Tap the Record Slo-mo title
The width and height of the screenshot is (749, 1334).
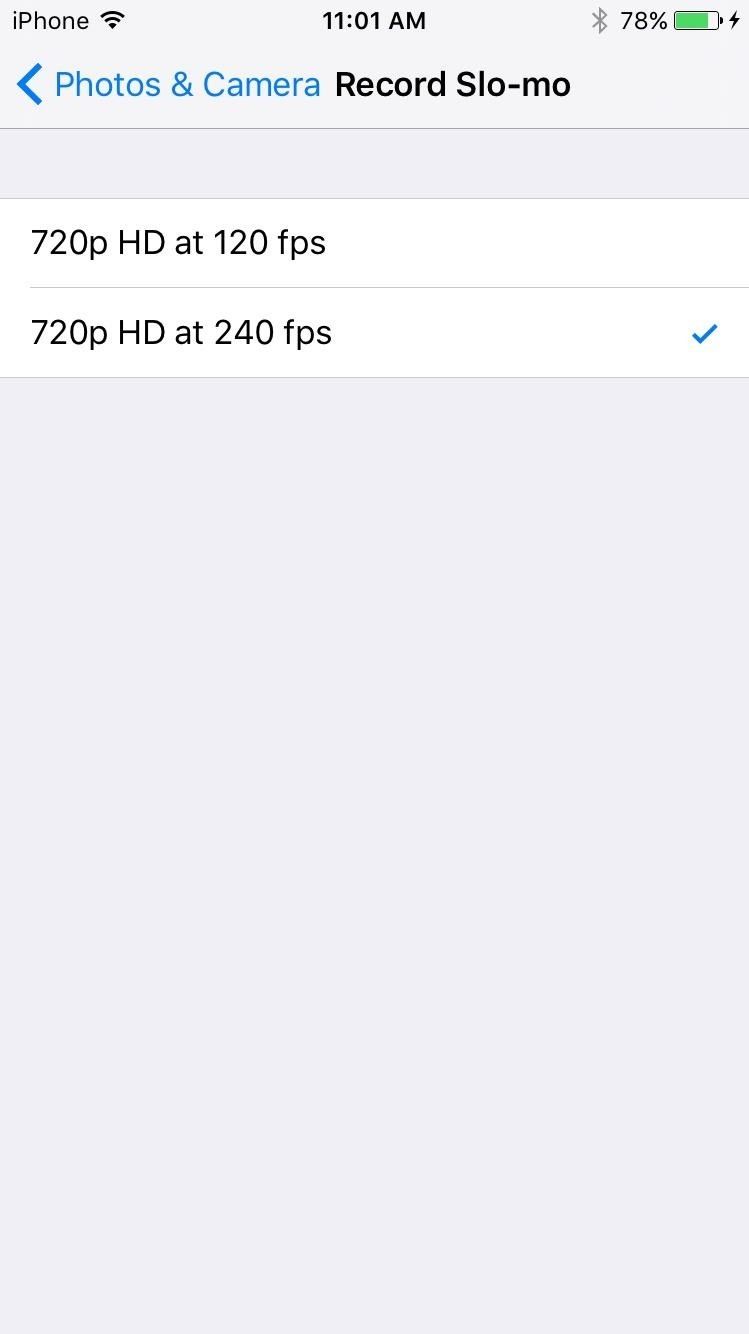[452, 84]
